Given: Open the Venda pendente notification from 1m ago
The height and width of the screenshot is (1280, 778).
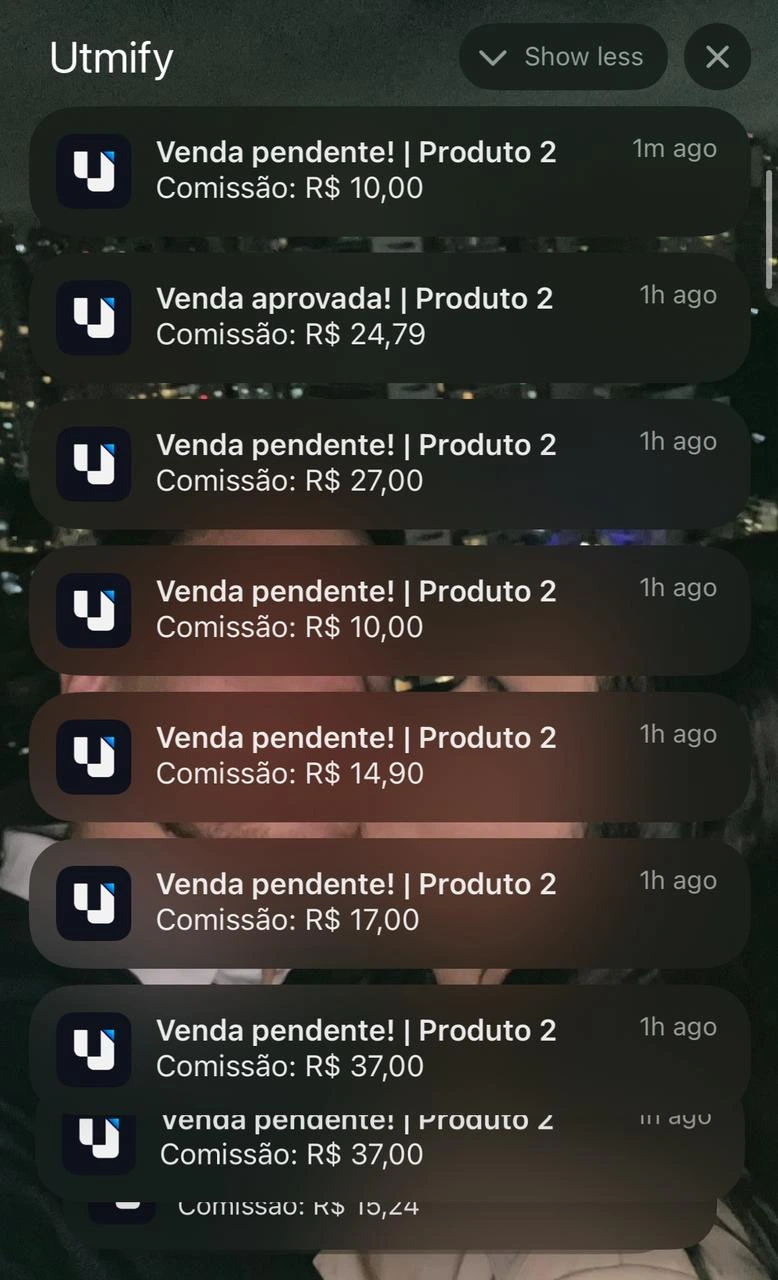Looking at the screenshot, I should [x=390, y=170].
